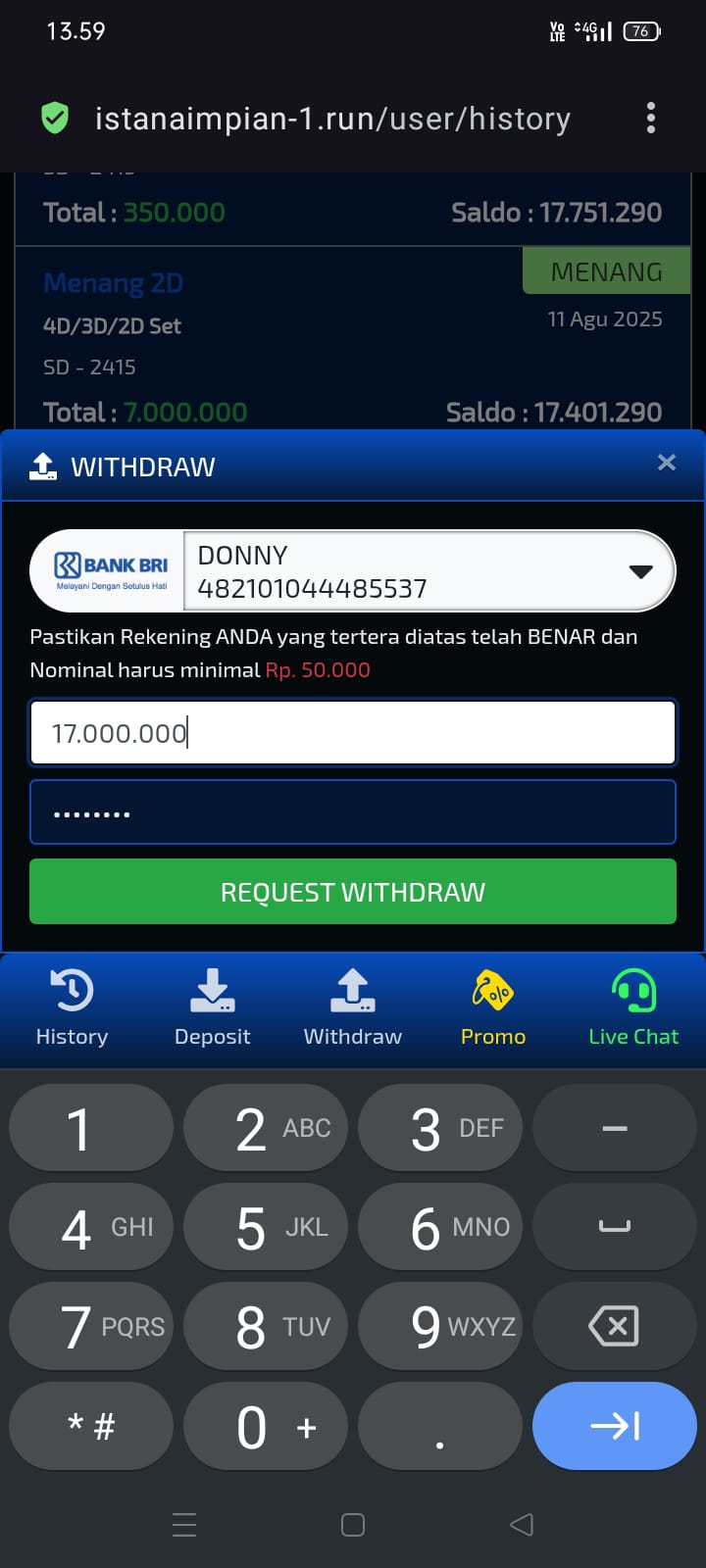
Task: Open the browser overflow menu
Action: (x=650, y=119)
